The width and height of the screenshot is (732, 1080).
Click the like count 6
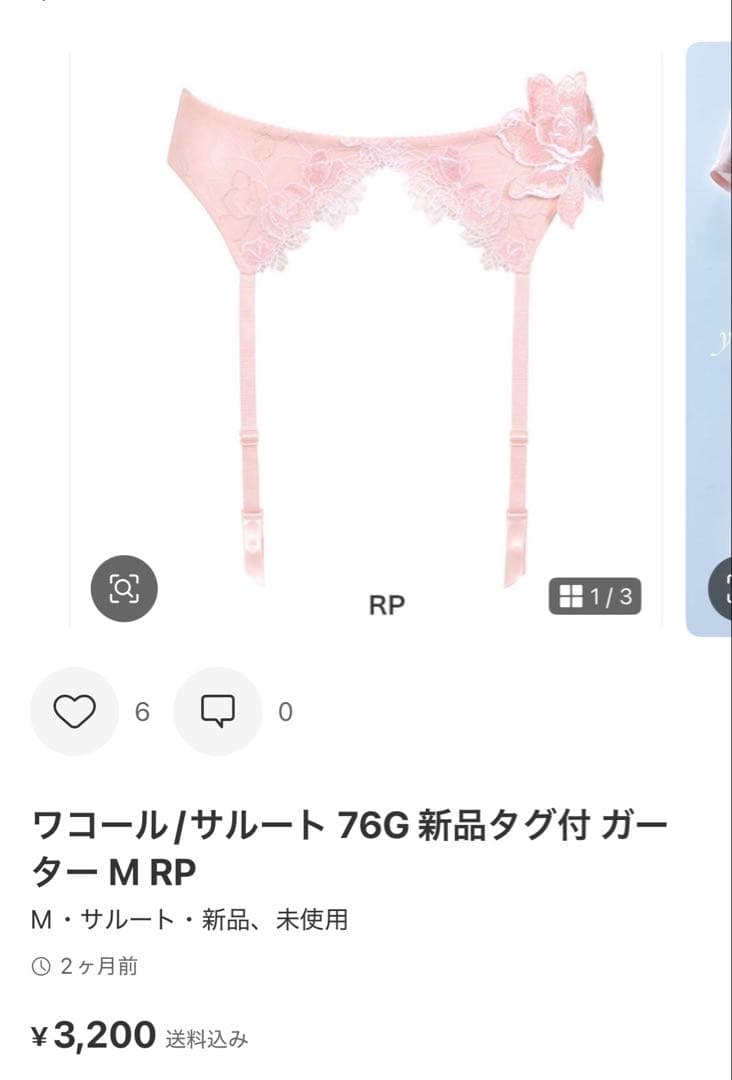[x=141, y=711]
